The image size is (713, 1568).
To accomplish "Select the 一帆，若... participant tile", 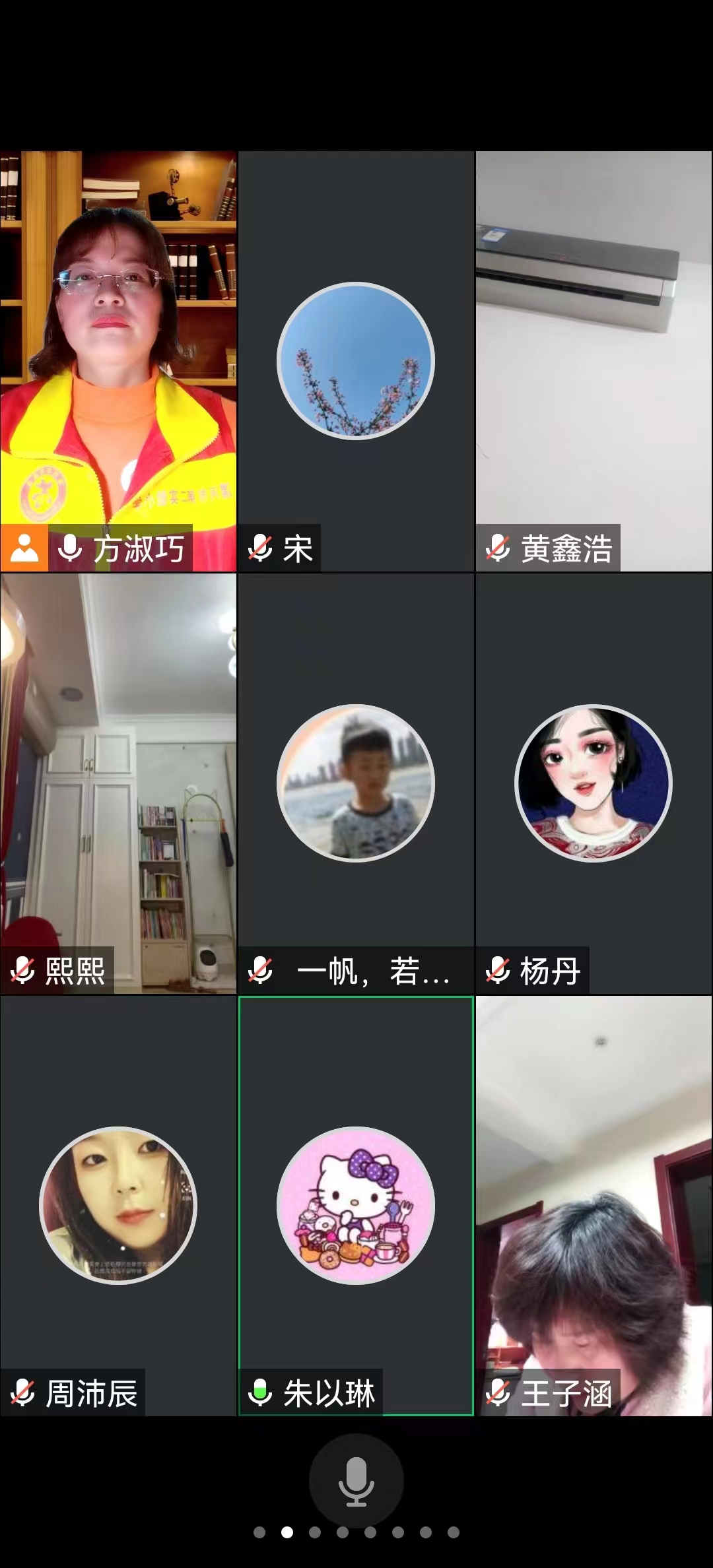I will tap(356, 783).
